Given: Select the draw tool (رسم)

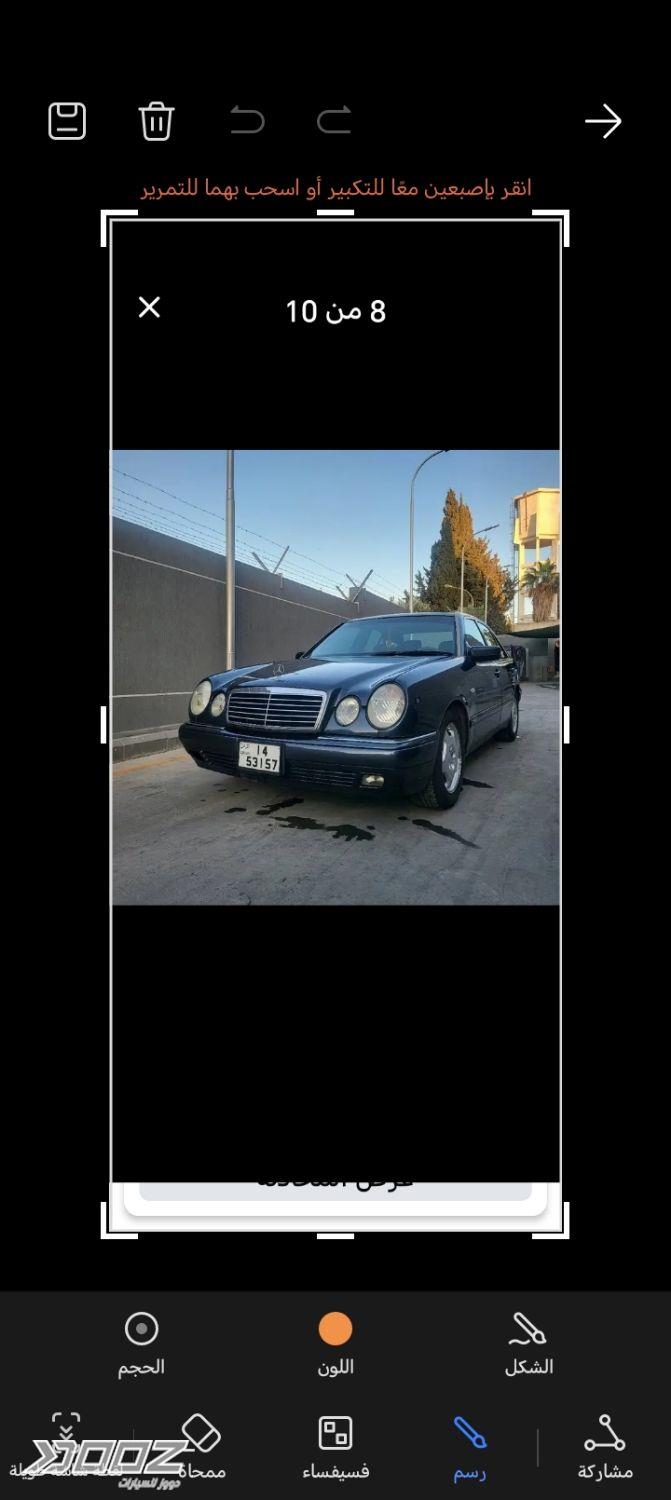Looking at the screenshot, I should point(469,1446).
